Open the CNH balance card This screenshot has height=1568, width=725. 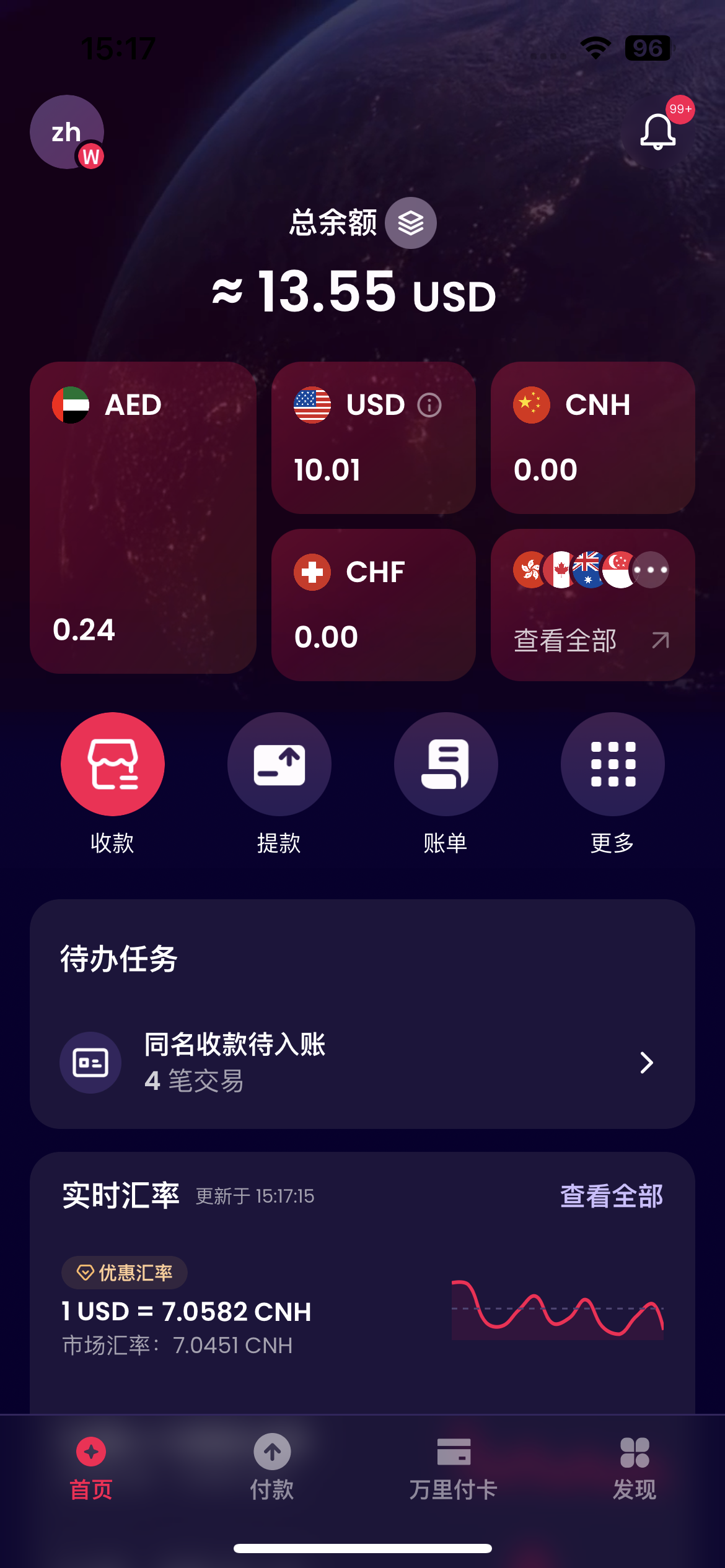[592, 438]
